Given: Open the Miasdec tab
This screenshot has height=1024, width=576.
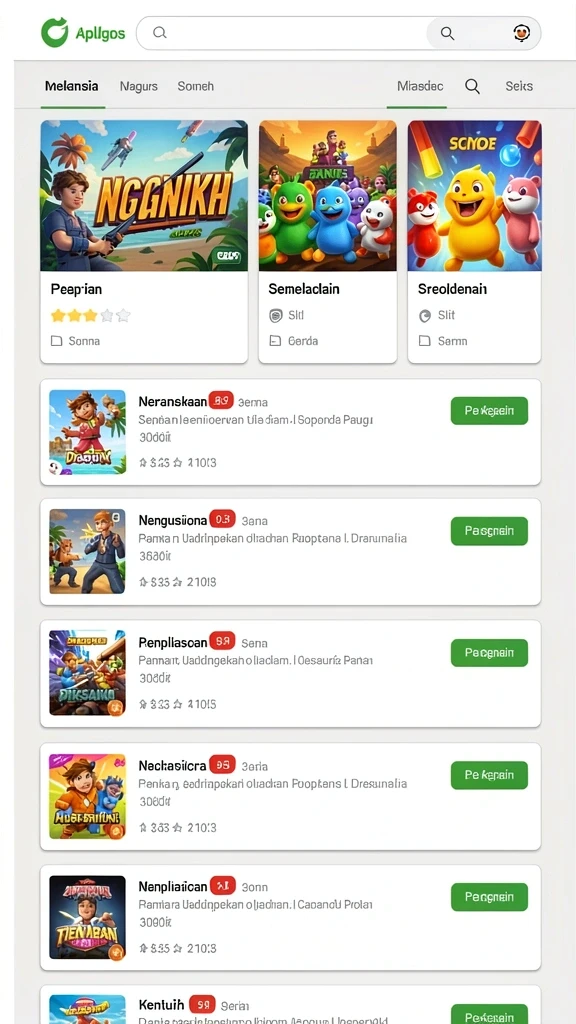Looking at the screenshot, I should 420,86.
